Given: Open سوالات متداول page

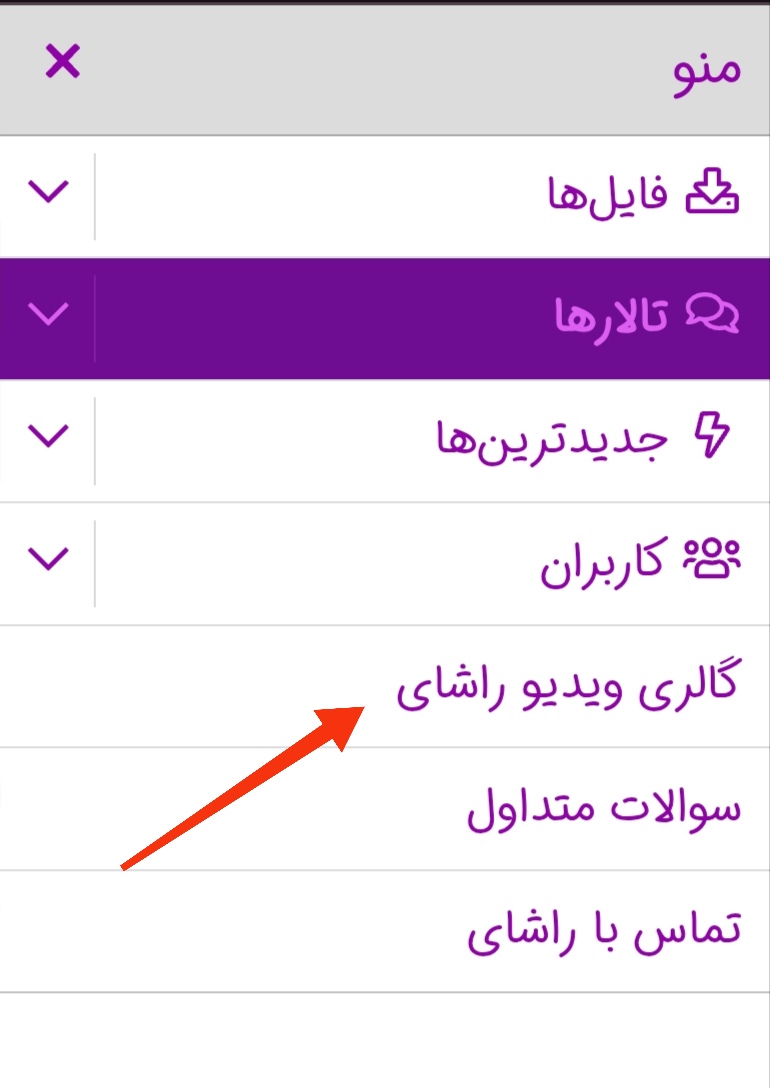Looking at the screenshot, I should [604, 809].
